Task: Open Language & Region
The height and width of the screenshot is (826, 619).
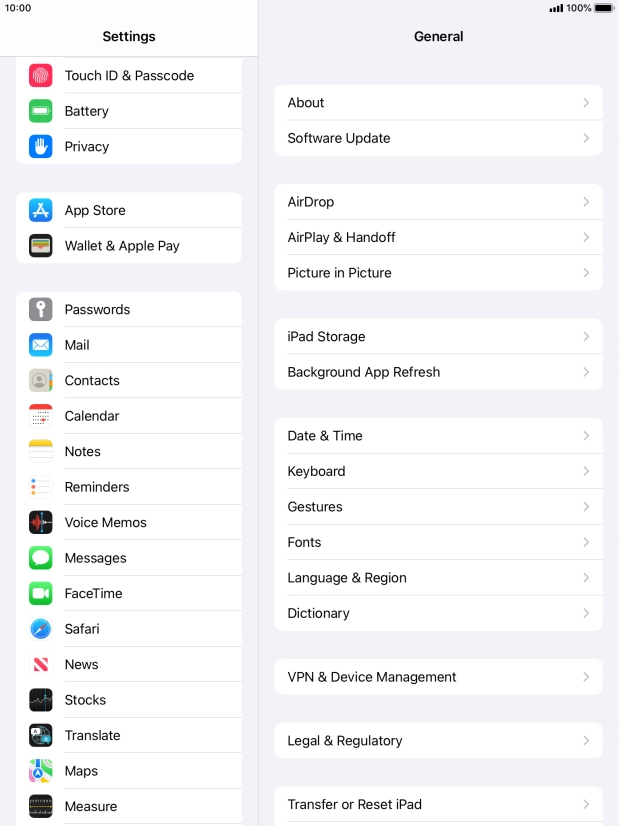Action: coord(438,578)
